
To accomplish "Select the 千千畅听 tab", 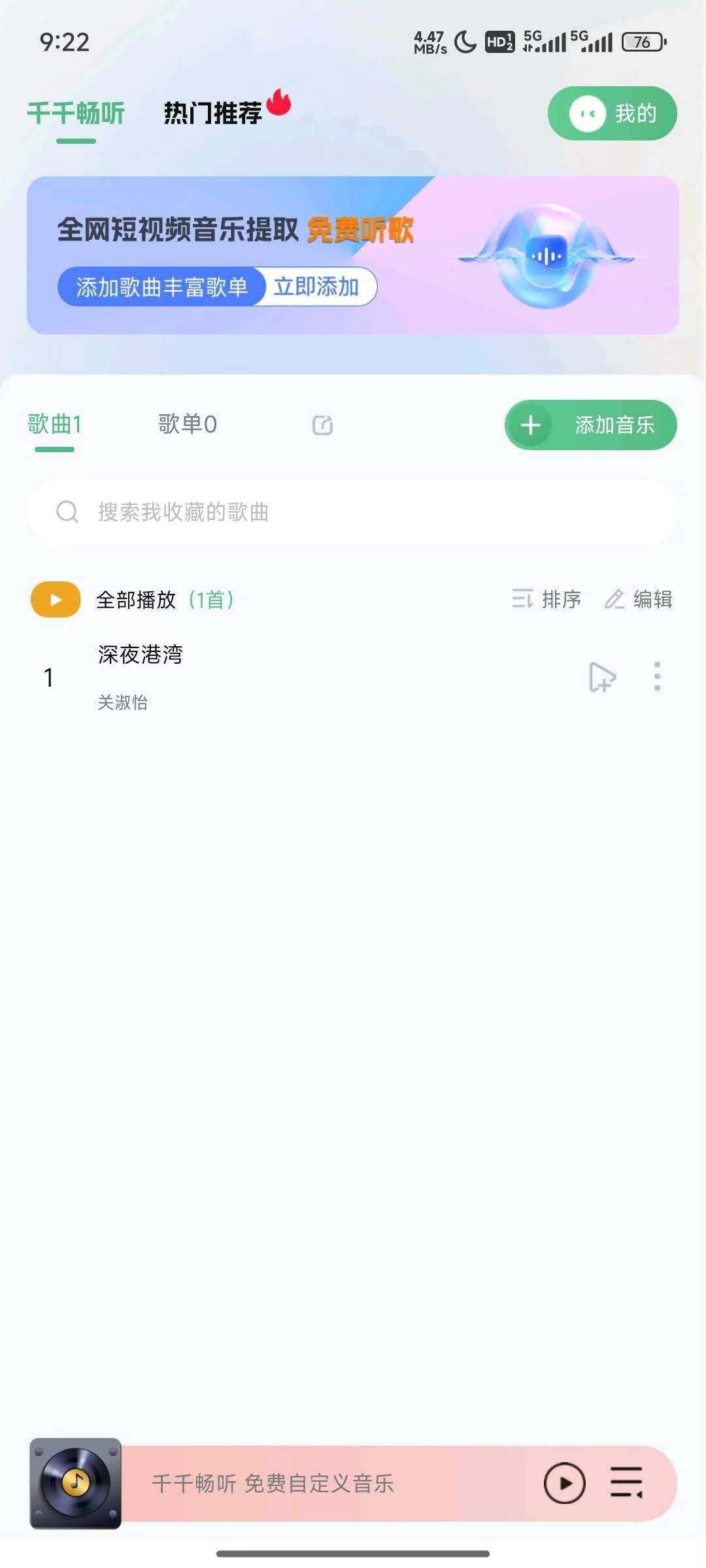I will coord(76,113).
